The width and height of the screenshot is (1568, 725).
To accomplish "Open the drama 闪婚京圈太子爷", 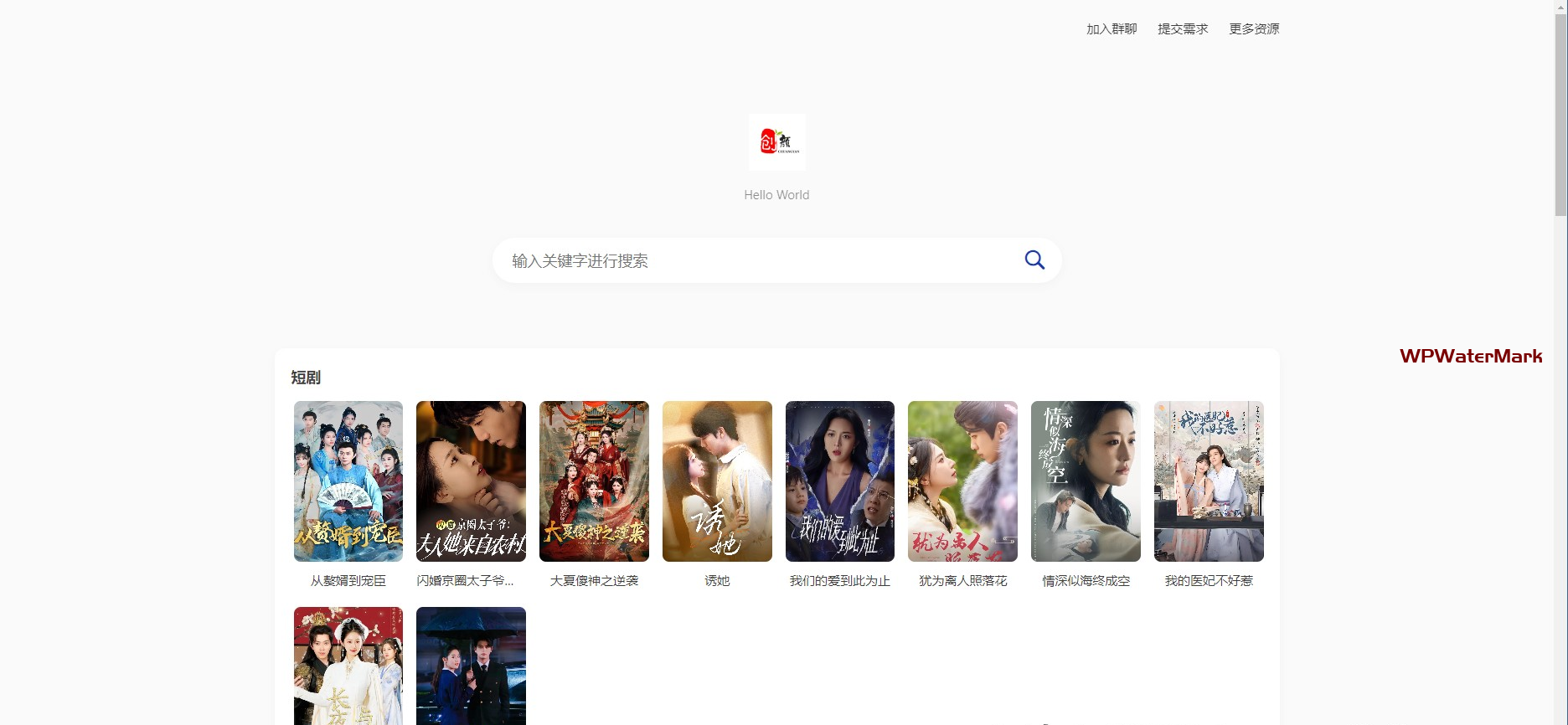I will click(x=471, y=481).
